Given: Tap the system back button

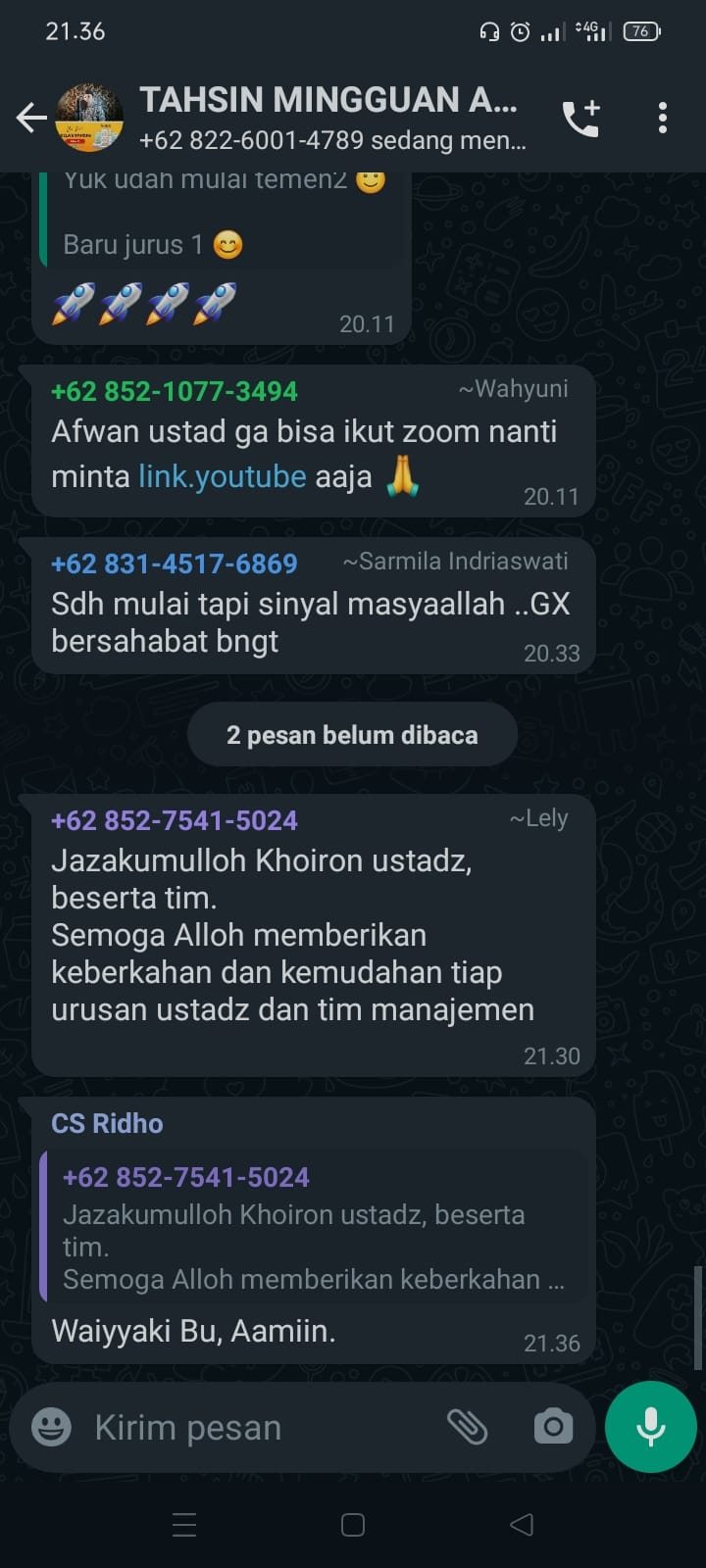Looking at the screenshot, I should 522,1524.
